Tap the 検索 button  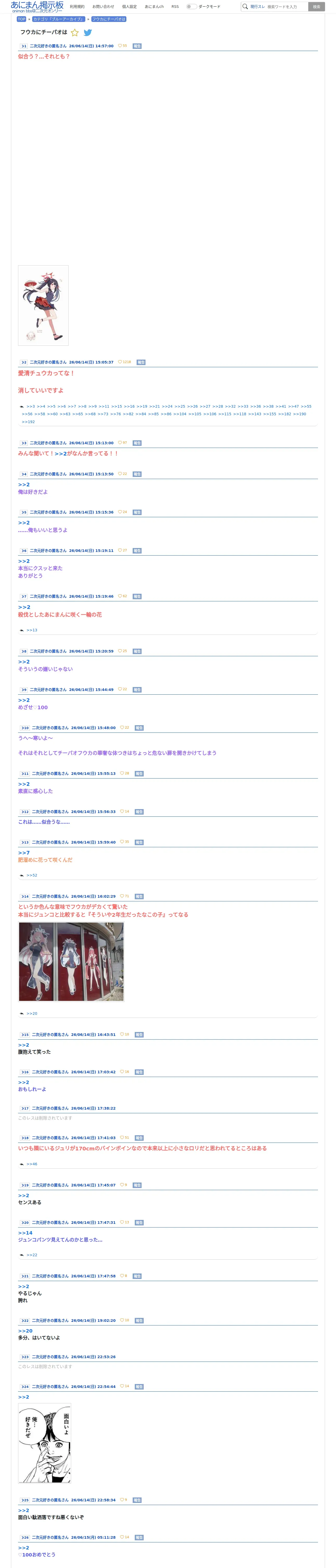pyautogui.click(x=316, y=7)
